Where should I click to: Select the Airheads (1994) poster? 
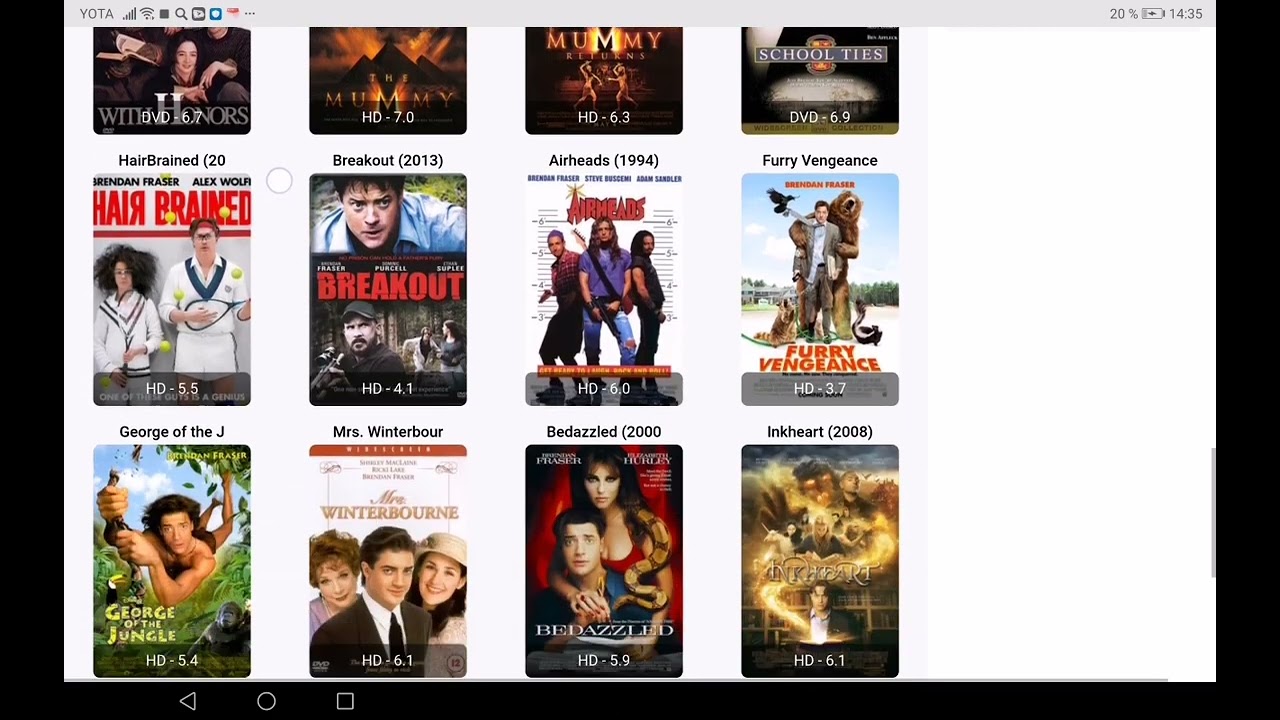click(604, 289)
